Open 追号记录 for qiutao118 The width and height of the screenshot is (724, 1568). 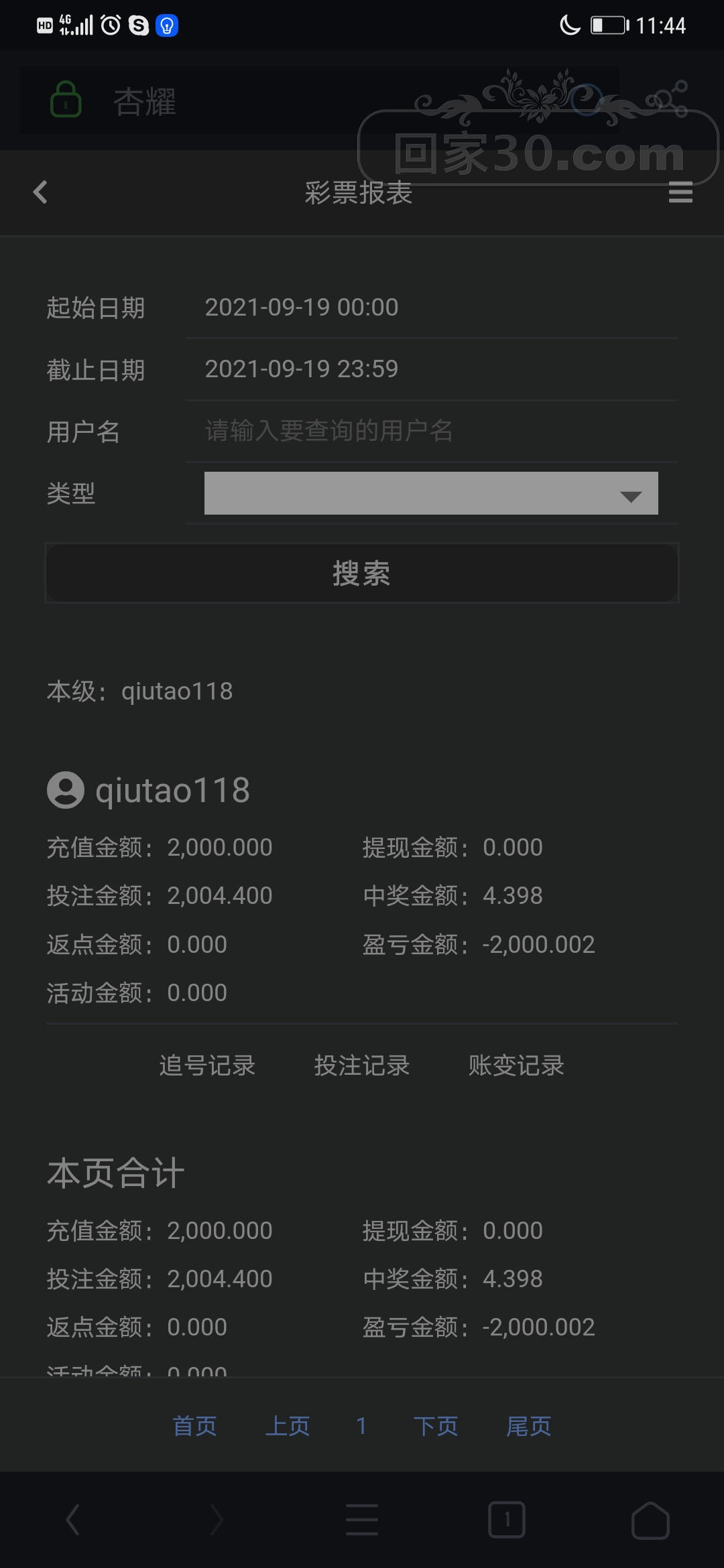pyautogui.click(x=207, y=1065)
